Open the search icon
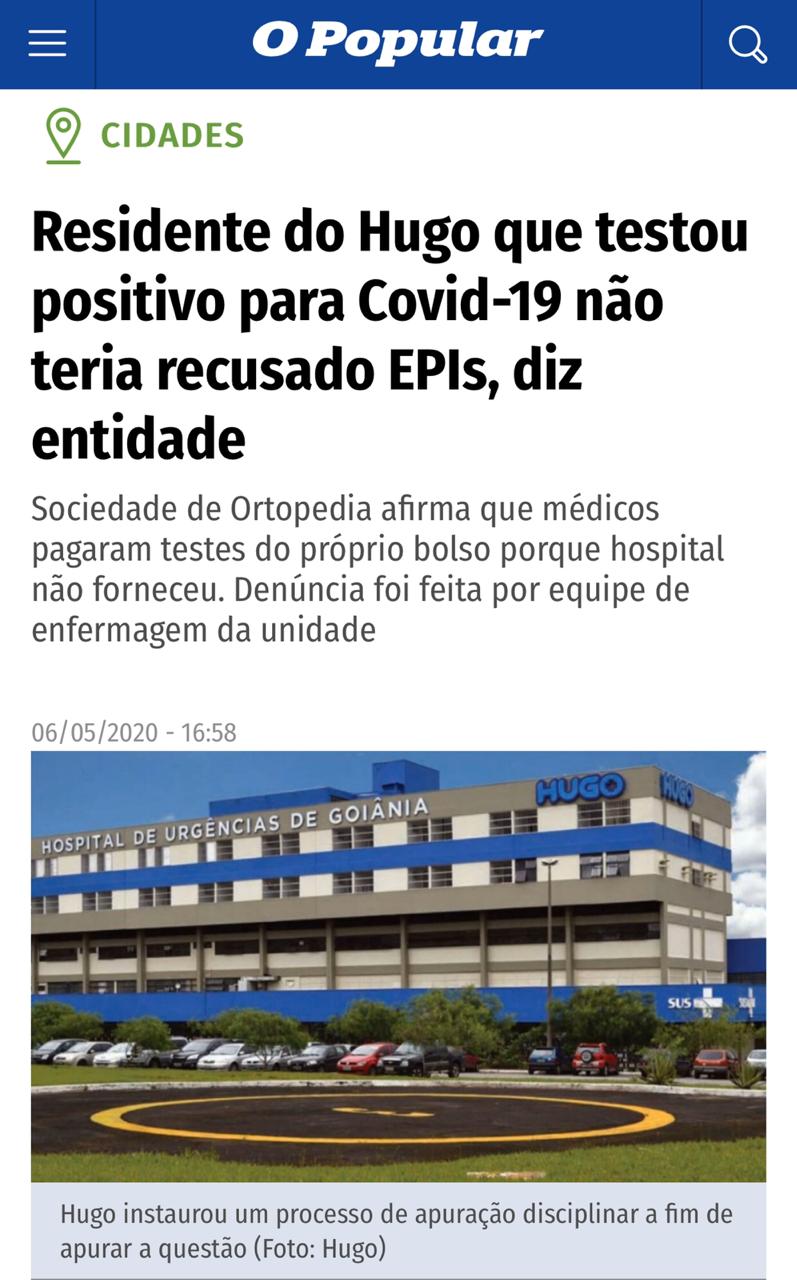Screen dimensions: 797x1280 747,44
